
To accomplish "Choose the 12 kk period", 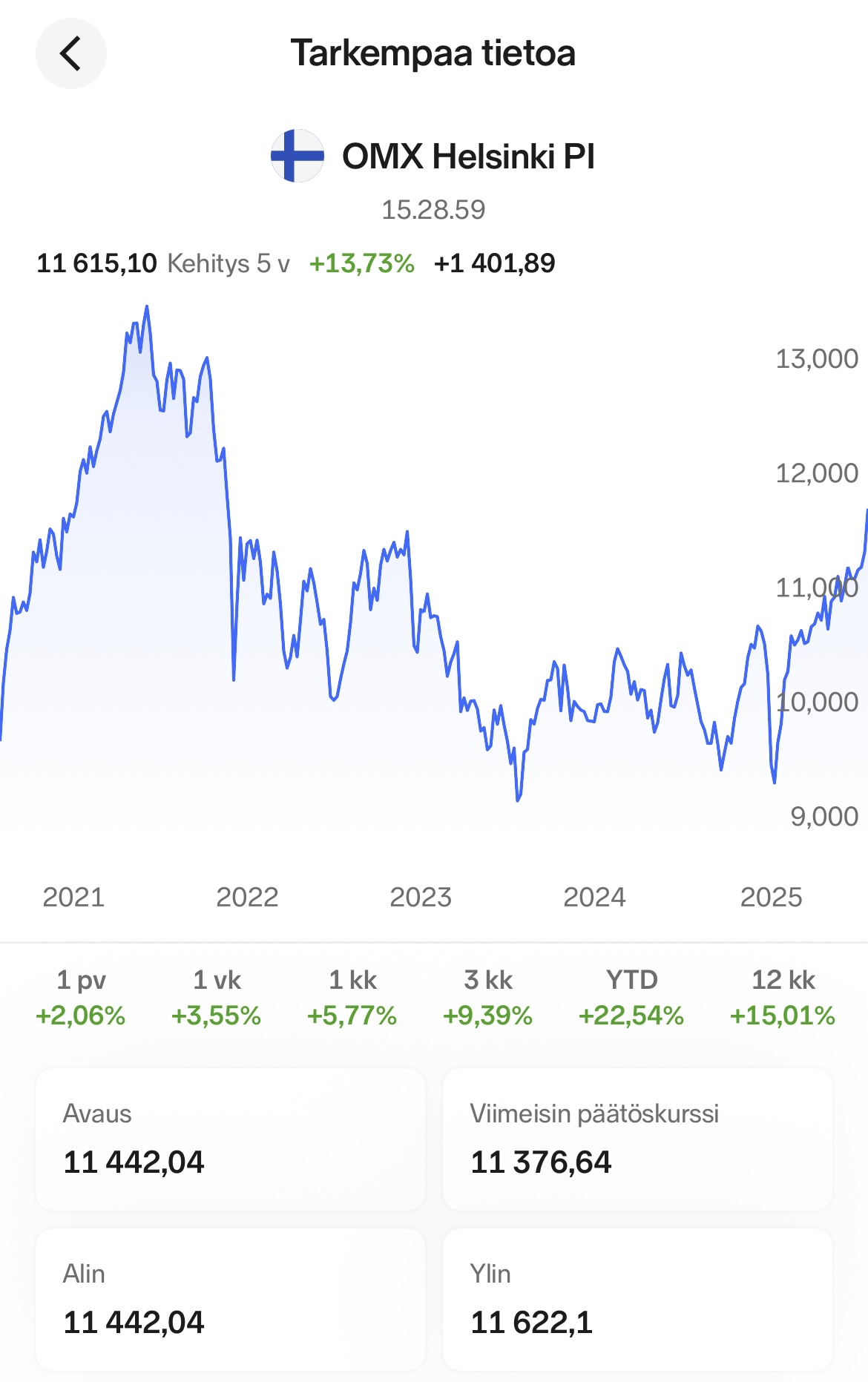I will [783, 996].
